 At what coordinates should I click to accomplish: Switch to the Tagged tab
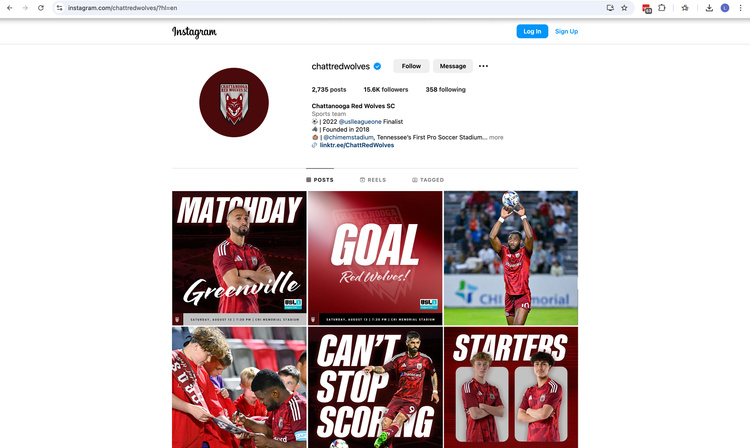(x=427, y=180)
